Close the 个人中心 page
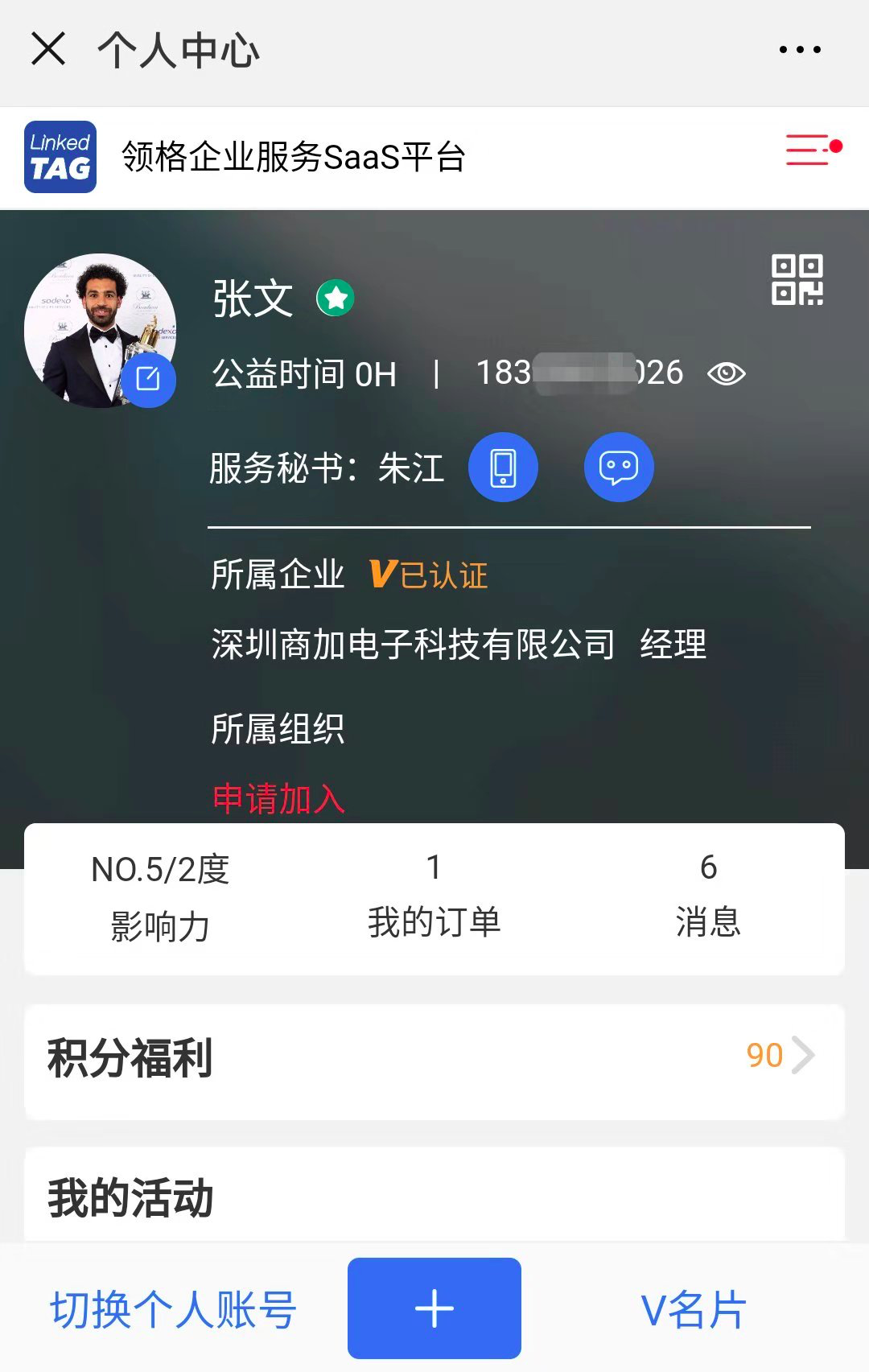Image resolution: width=869 pixels, height=1372 pixels. coord(48,49)
